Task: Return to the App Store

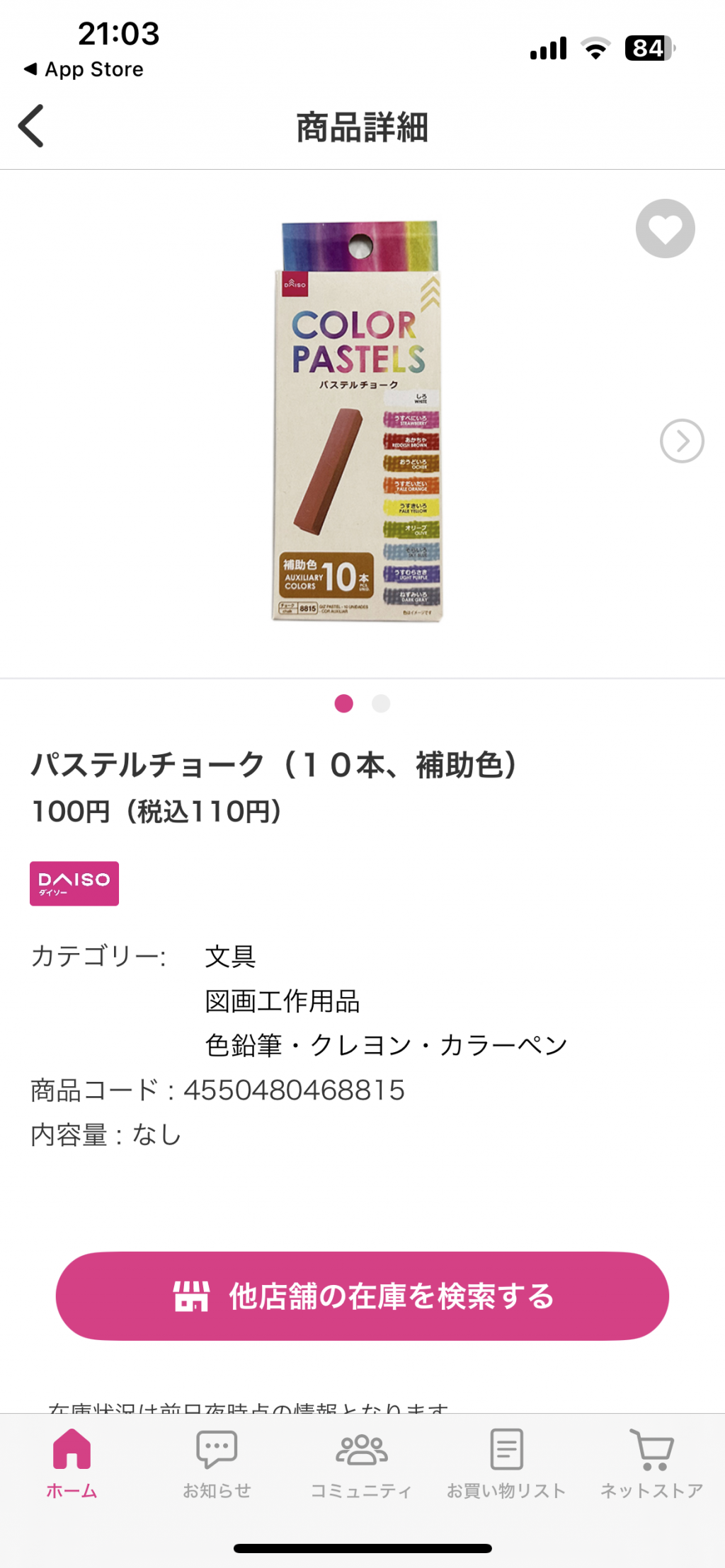Action: (x=84, y=69)
